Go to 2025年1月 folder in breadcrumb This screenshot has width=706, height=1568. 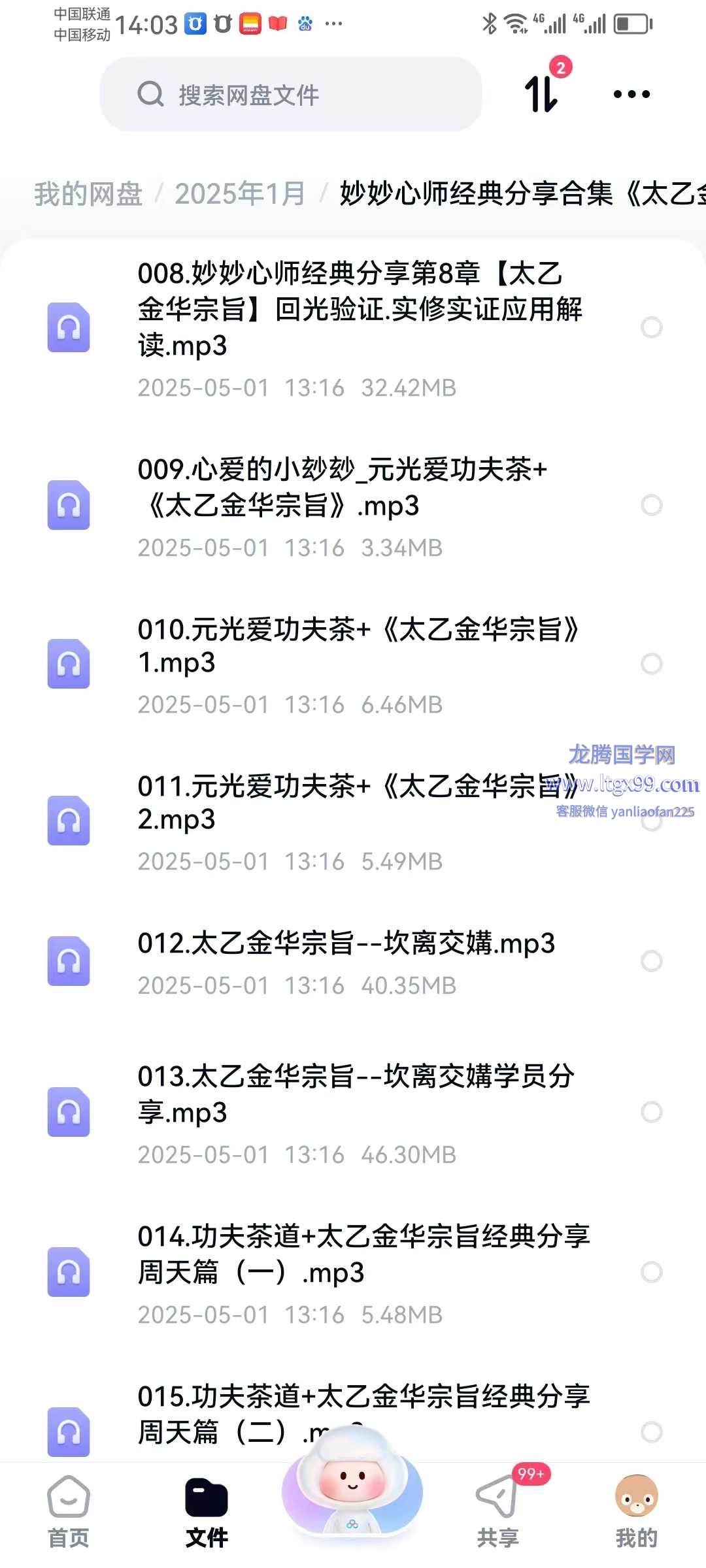coord(240,193)
